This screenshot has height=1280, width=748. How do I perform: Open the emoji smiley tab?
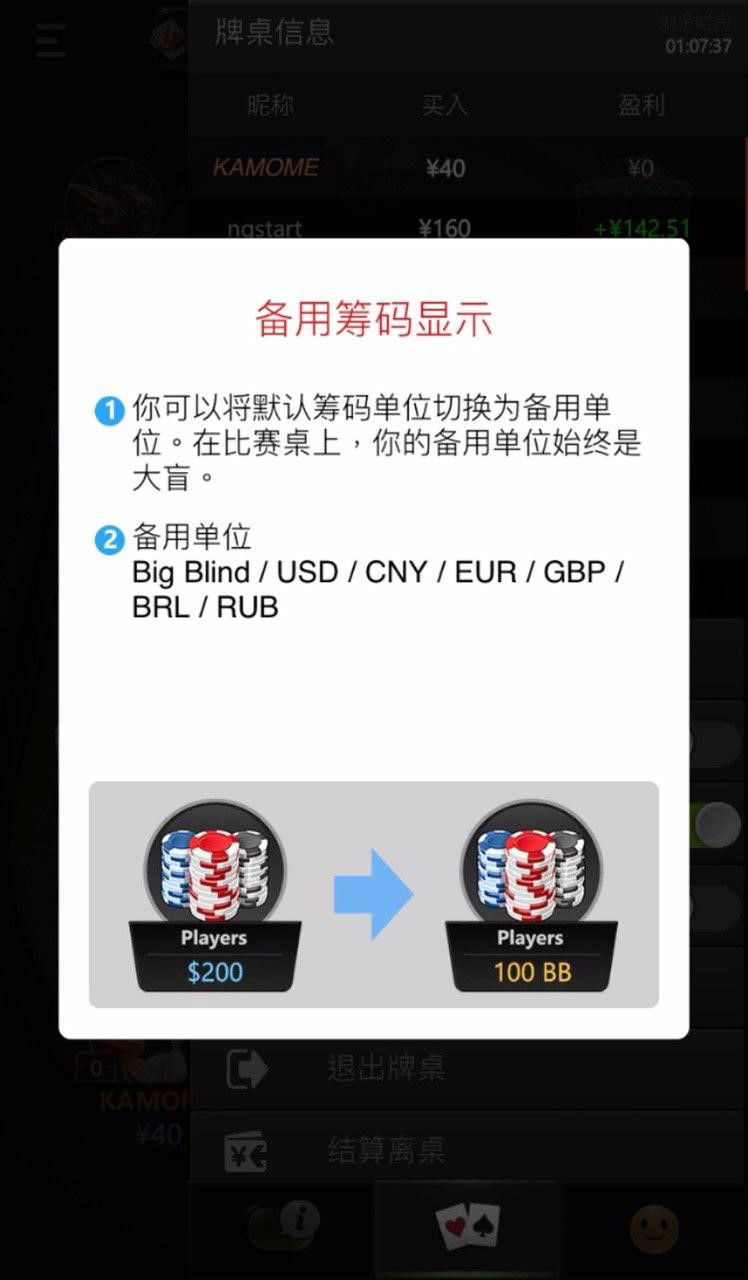(654, 1228)
